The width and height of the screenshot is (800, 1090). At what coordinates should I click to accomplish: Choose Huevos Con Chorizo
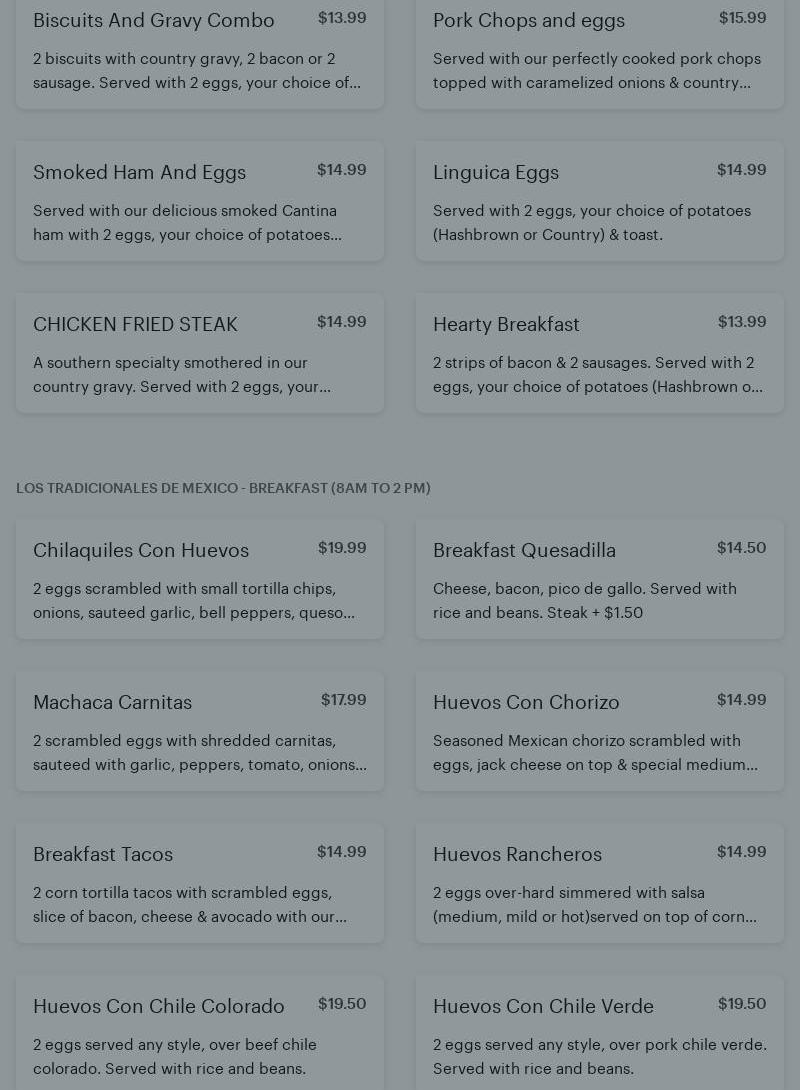coord(600,731)
